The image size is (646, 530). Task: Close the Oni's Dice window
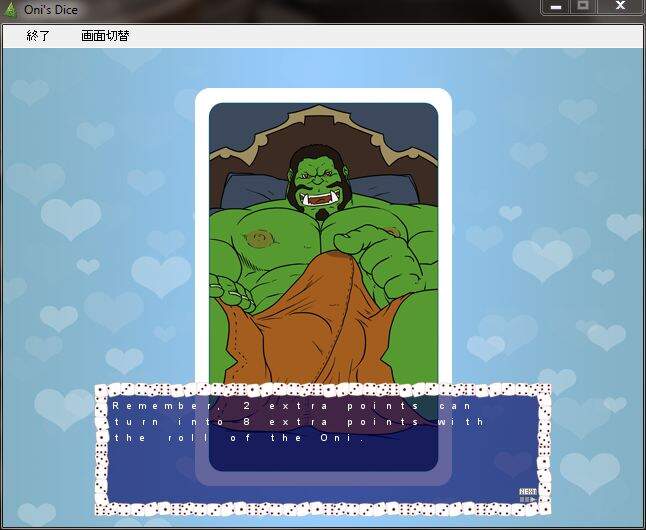(x=620, y=7)
